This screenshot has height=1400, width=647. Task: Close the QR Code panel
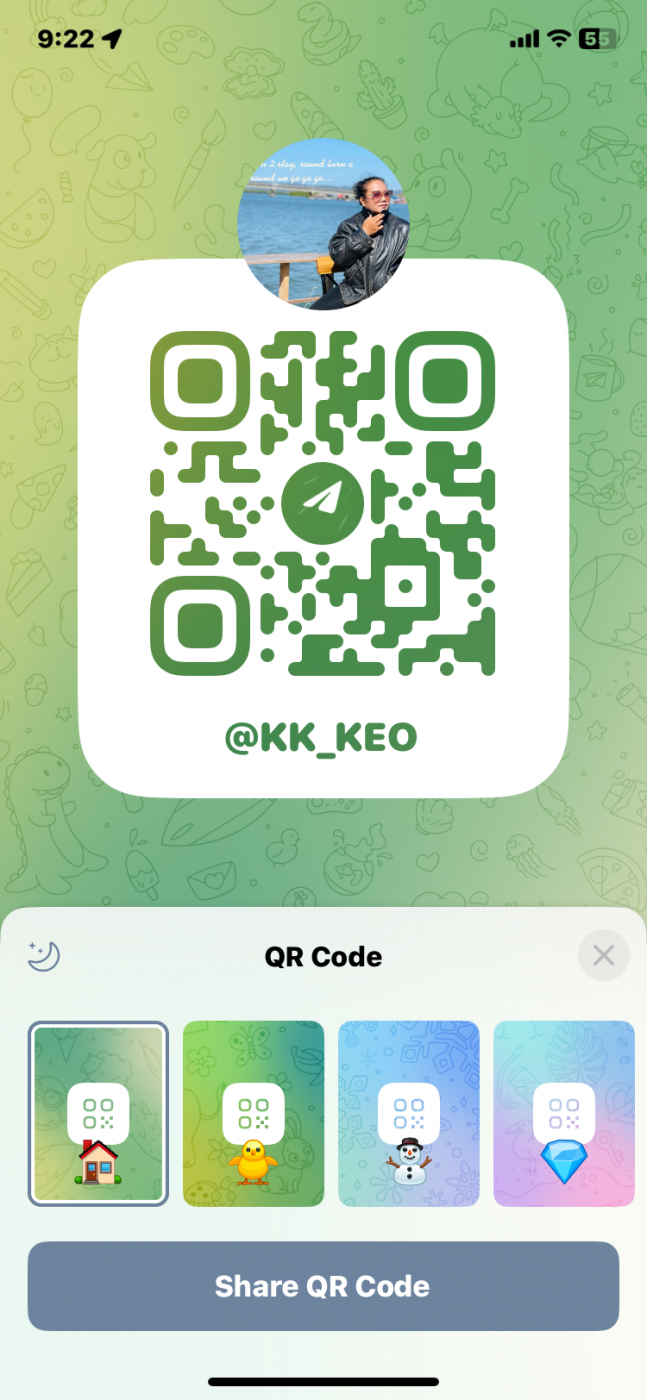pos(603,956)
